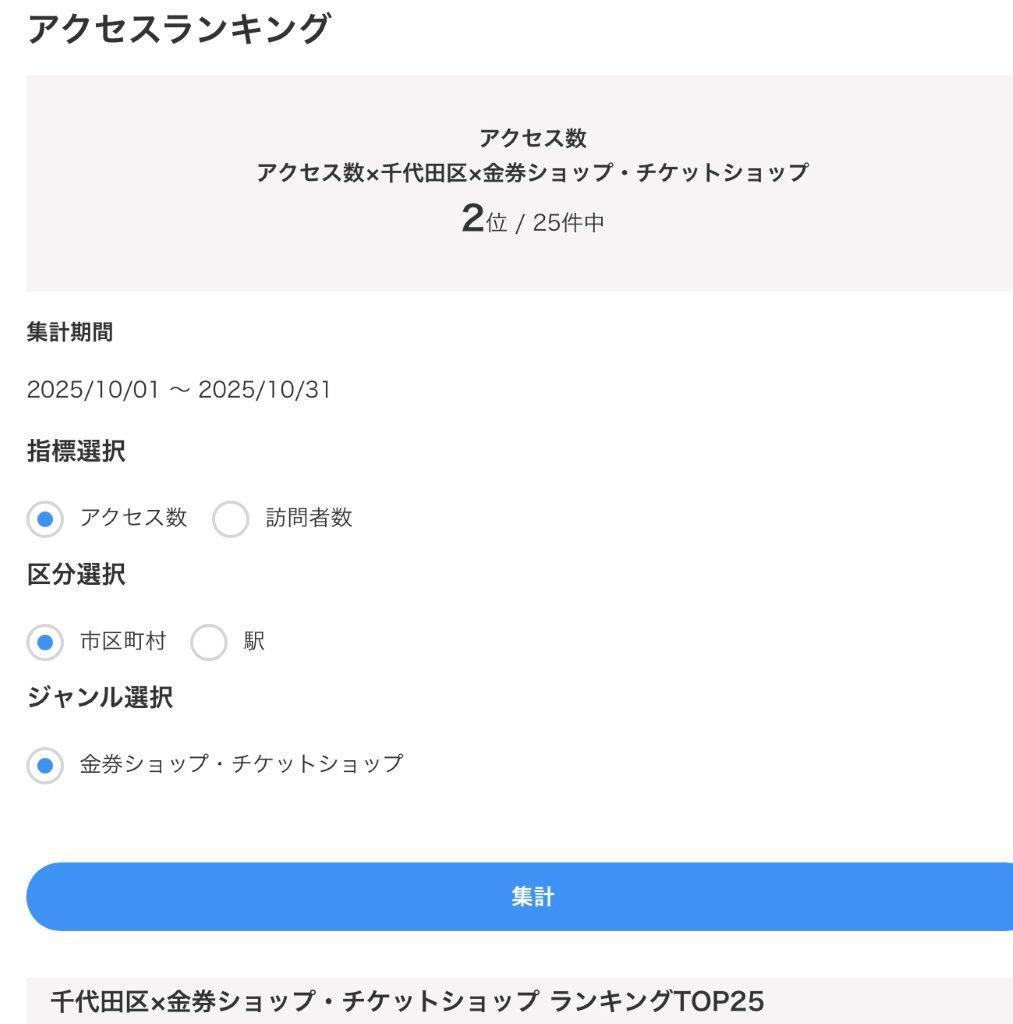Viewport: 1013px width, 1024px height.
Task: Select the 金券ショップ・チケットショップ genre
Action: click(44, 765)
